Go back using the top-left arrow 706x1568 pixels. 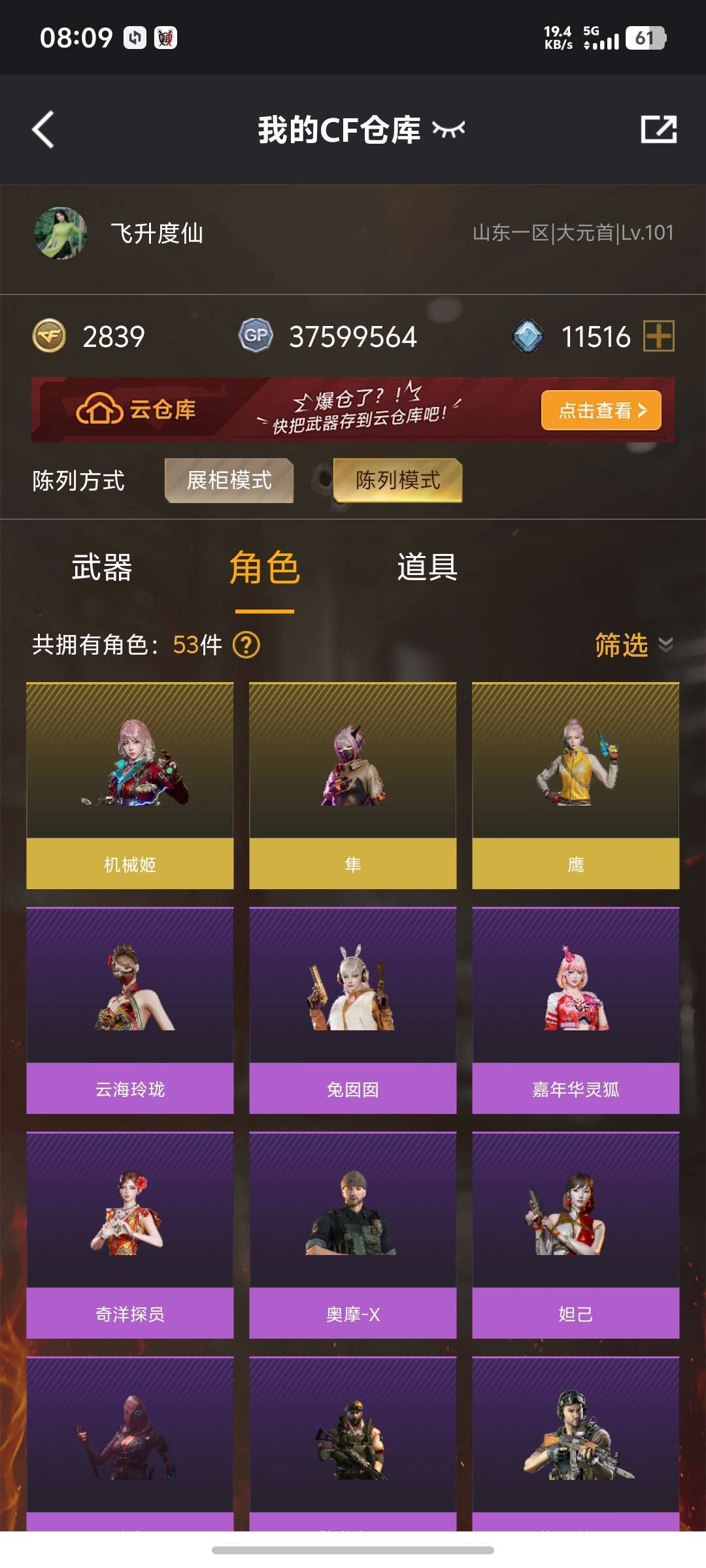43,129
